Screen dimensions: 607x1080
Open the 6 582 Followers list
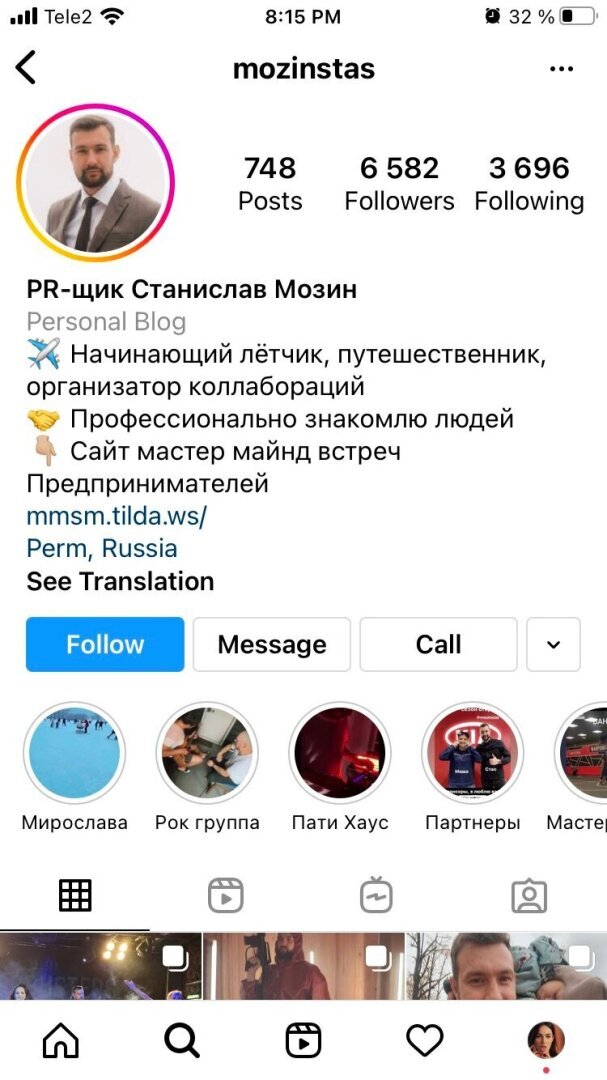(x=399, y=183)
